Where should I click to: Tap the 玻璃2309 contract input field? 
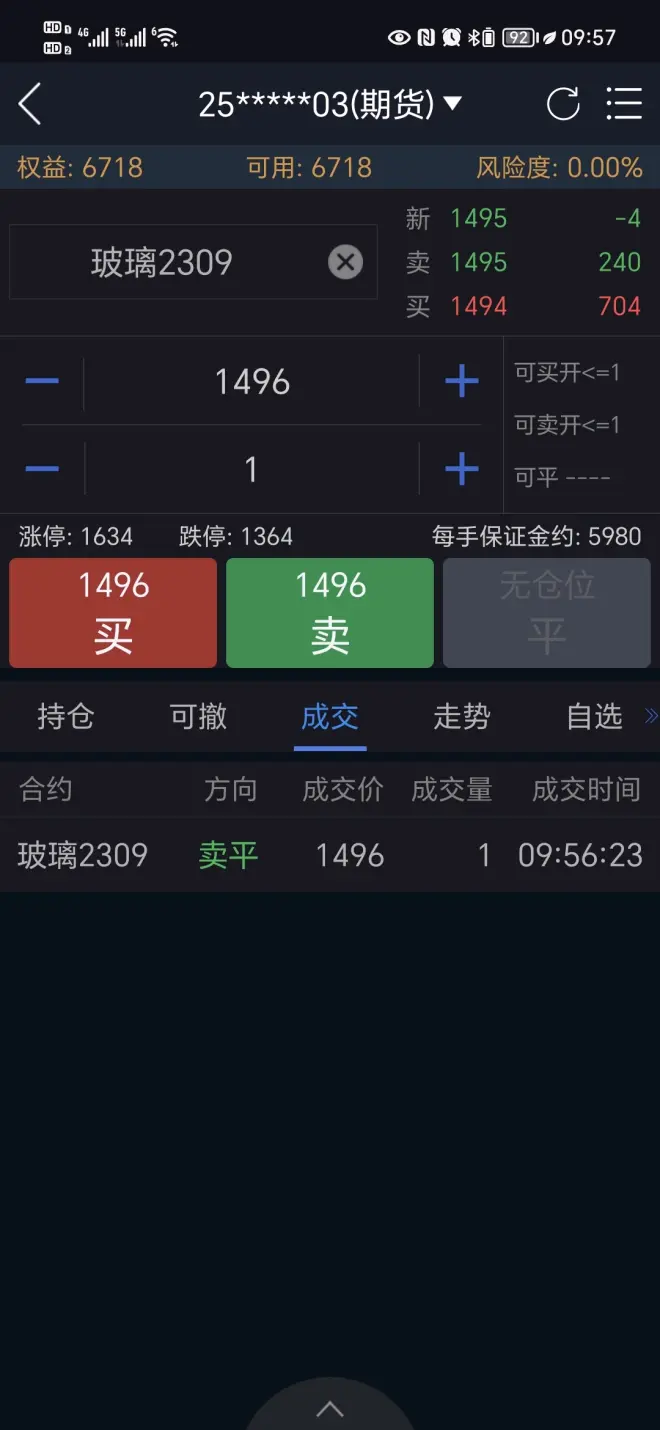click(x=162, y=263)
